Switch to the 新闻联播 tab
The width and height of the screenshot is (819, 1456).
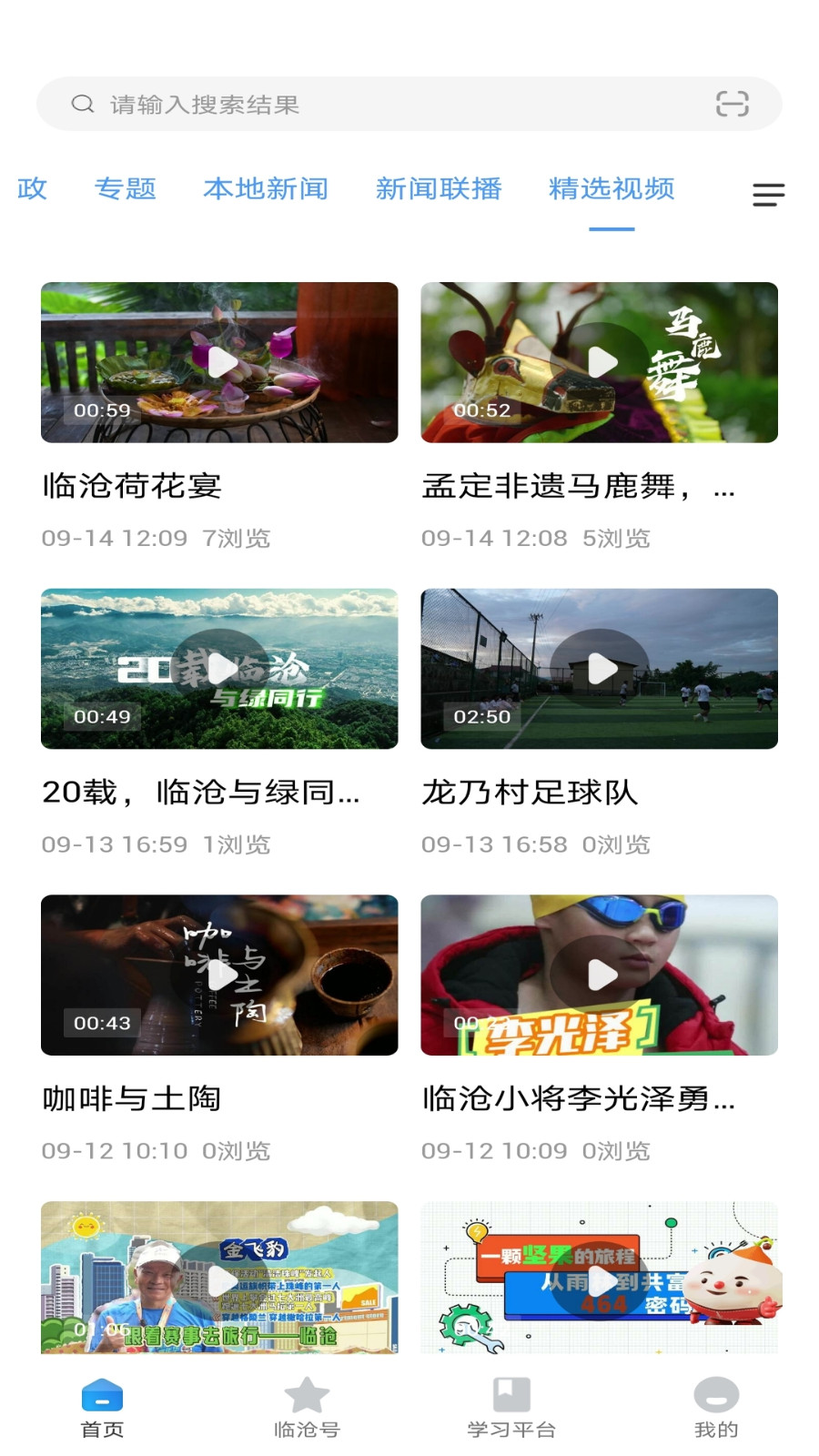pyautogui.click(x=439, y=189)
